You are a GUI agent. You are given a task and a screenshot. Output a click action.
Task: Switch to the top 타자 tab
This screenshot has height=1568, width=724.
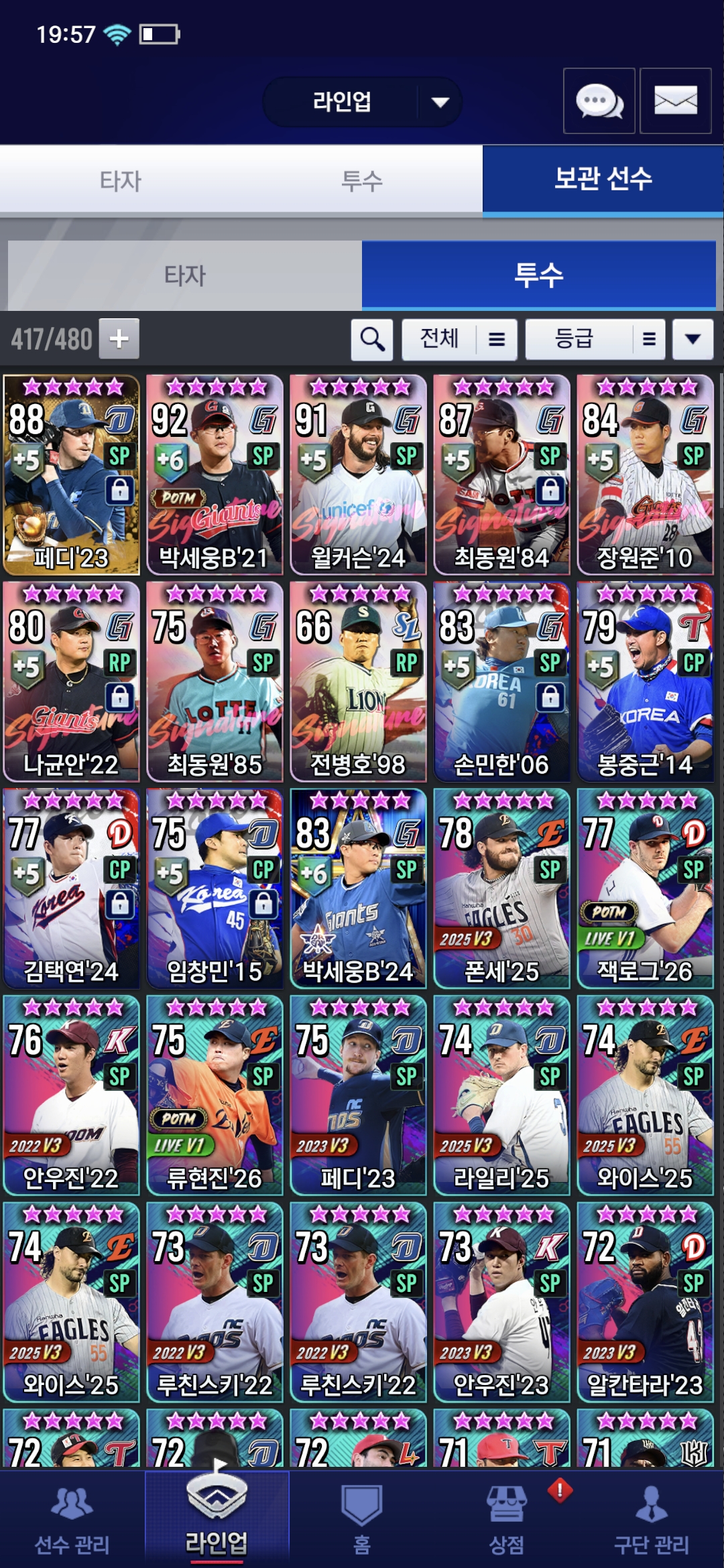121,181
